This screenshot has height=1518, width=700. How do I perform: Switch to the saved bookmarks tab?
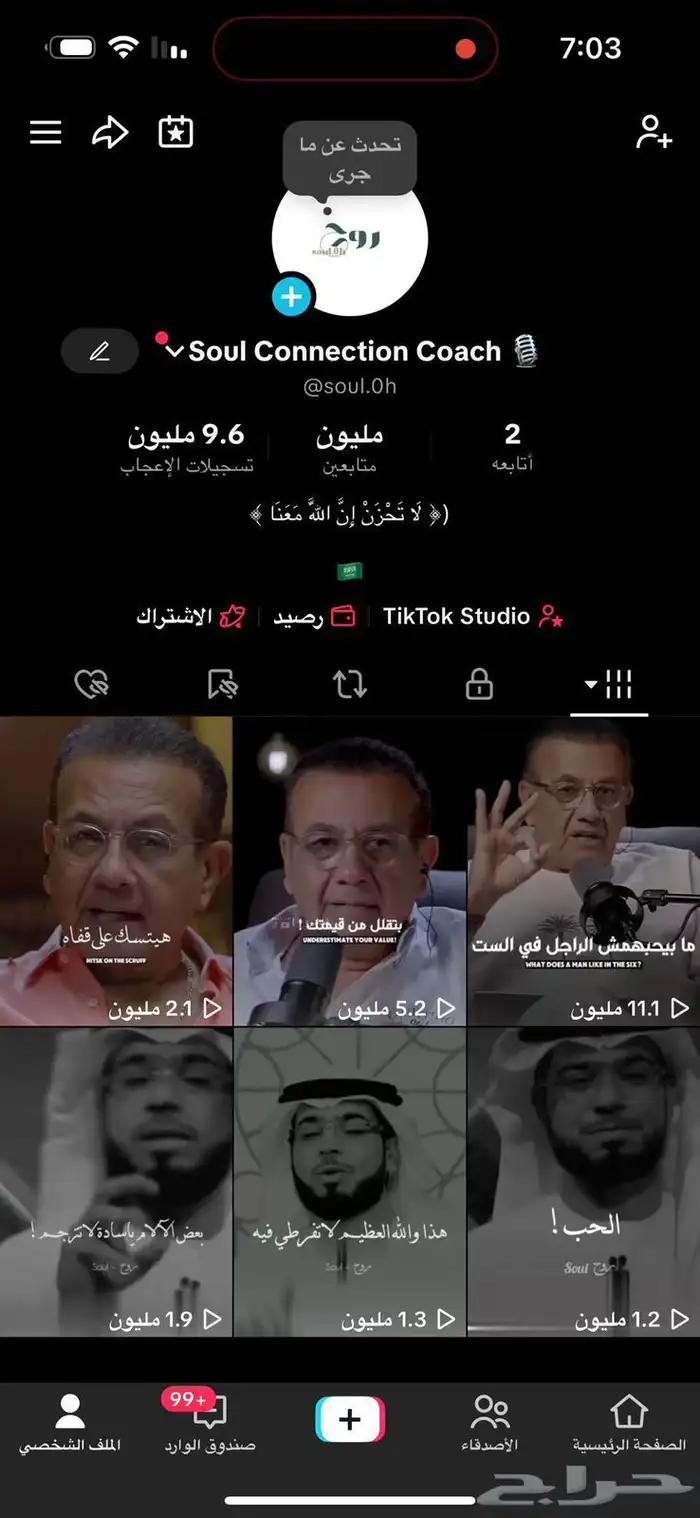(x=221, y=685)
